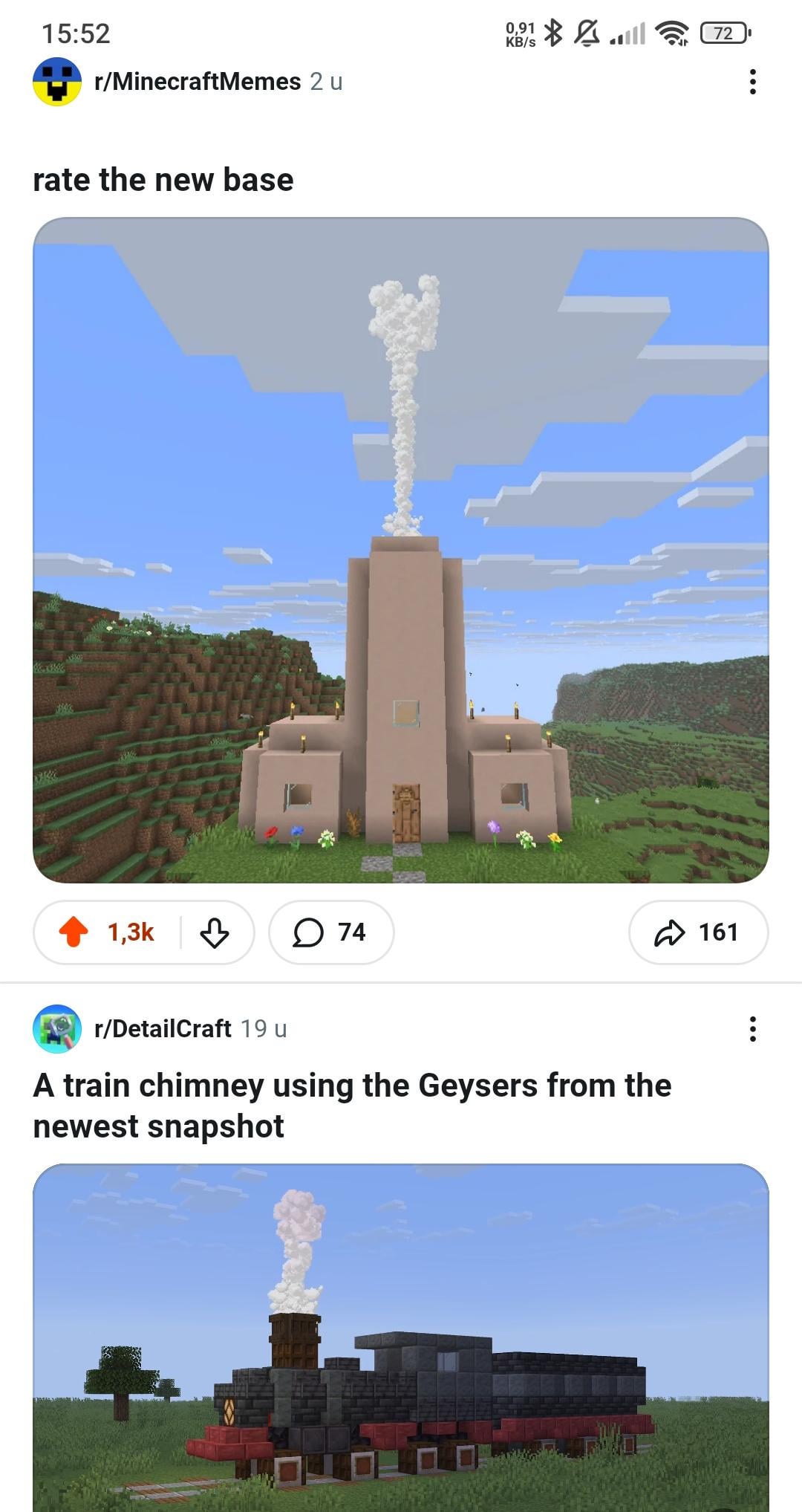Open the train chimney Geysers post title
The image size is (802, 1512).
pyautogui.click(x=352, y=1106)
